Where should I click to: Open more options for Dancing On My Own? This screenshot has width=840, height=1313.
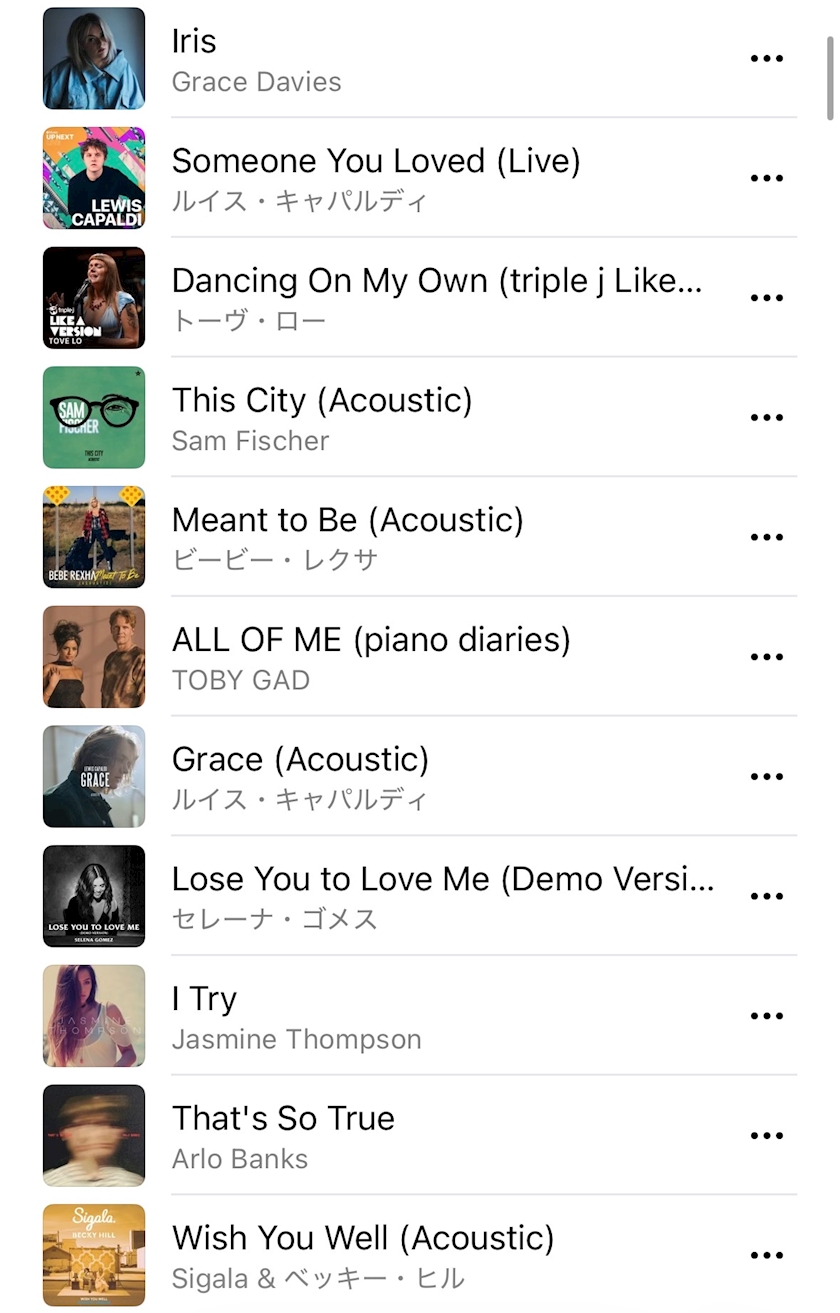pyautogui.click(x=766, y=298)
